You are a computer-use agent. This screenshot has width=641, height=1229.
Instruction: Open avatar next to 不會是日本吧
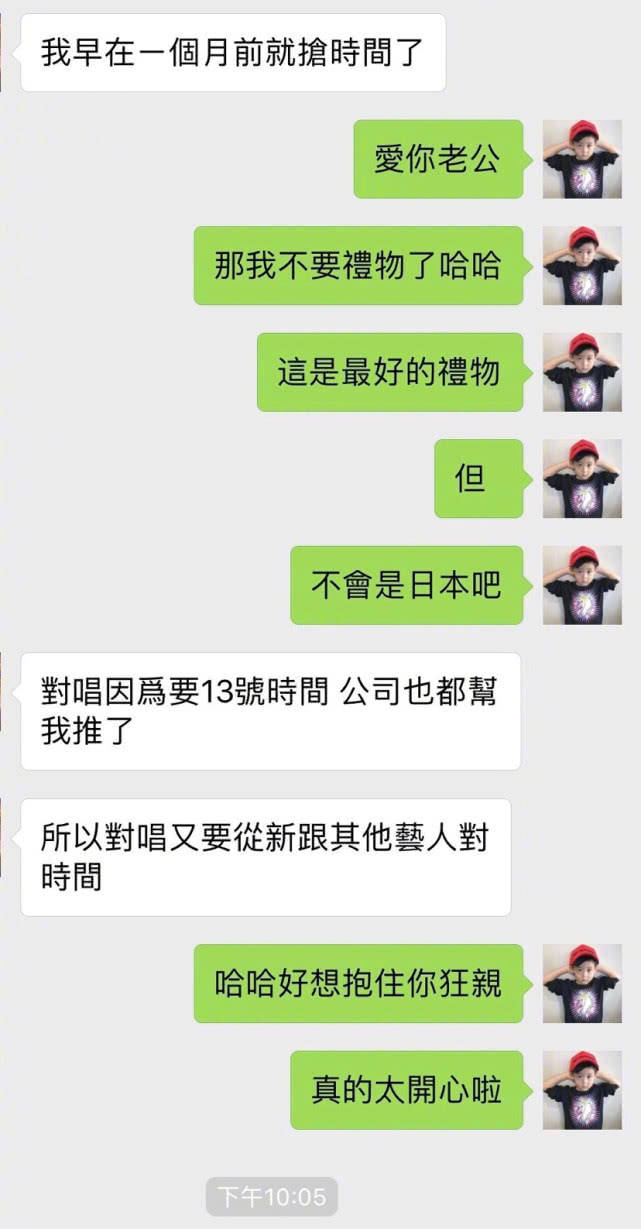[x=582, y=585]
